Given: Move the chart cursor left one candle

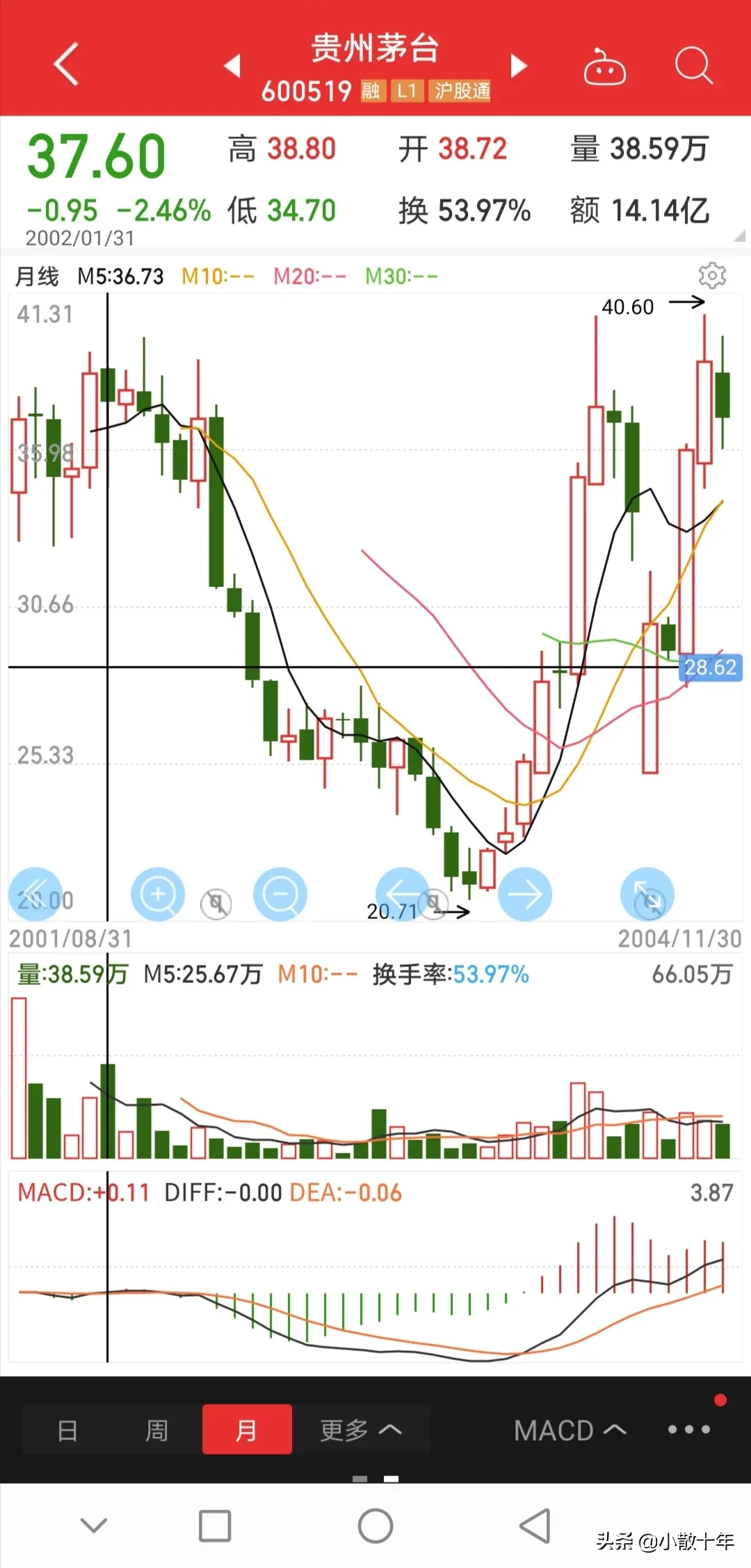Looking at the screenshot, I should [x=402, y=894].
